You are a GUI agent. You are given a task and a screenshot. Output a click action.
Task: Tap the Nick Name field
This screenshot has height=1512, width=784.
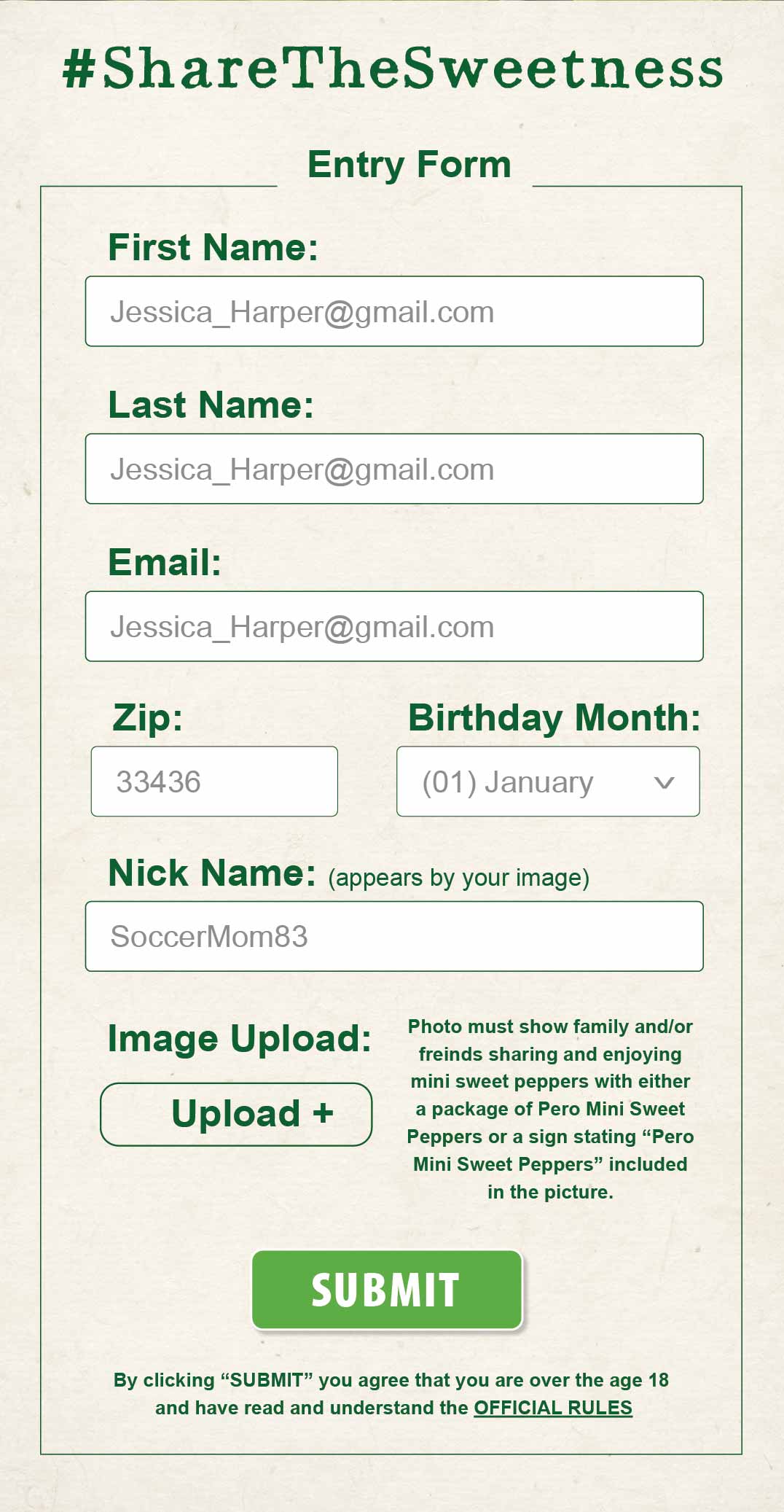click(x=394, y=937)
